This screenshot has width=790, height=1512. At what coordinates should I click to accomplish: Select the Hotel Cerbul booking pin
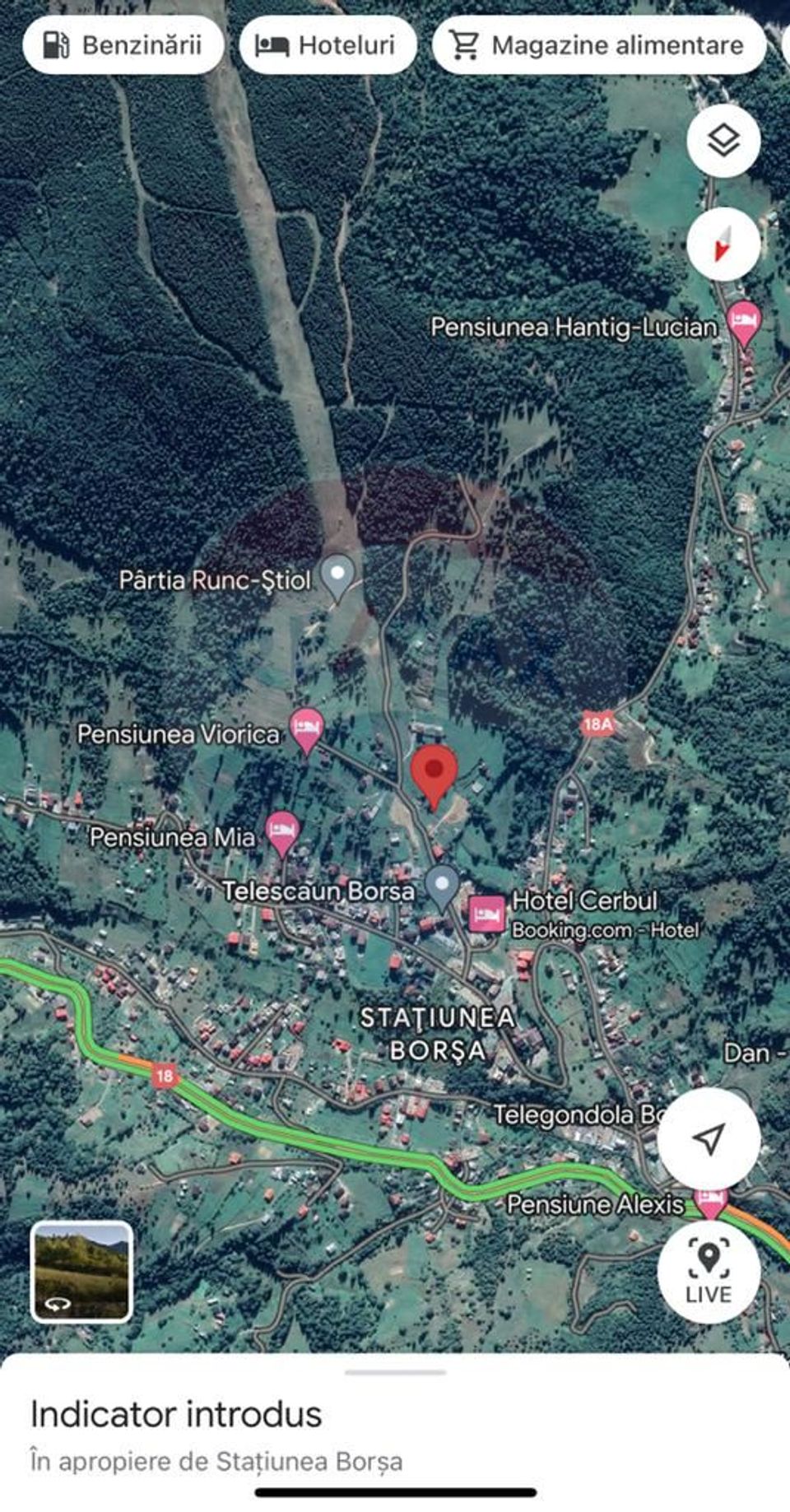pos(486,914)
